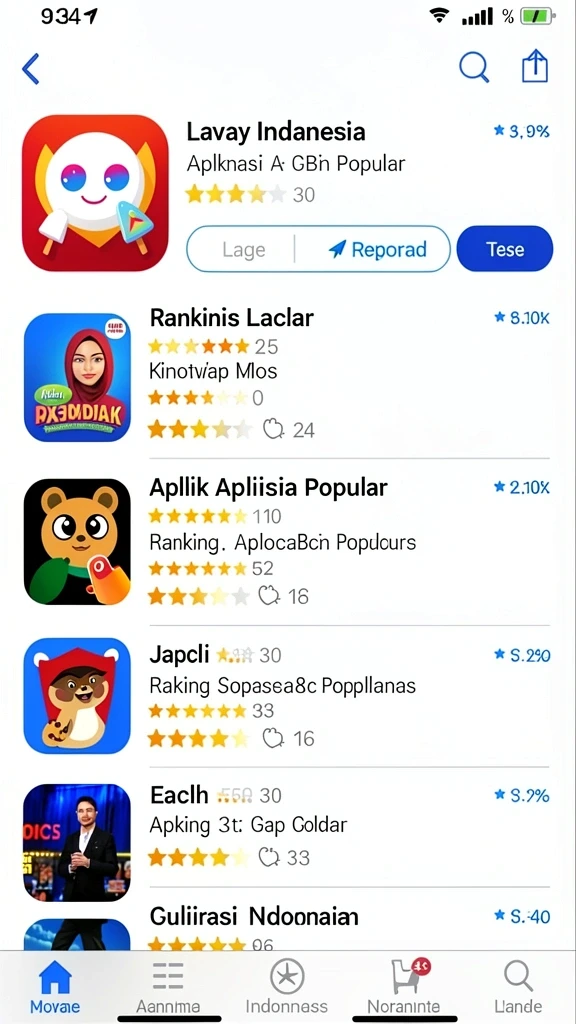Switch to the Aannime tab
Image resolution: width=576 pixels, height=1024 pixels.
[168, 986]
